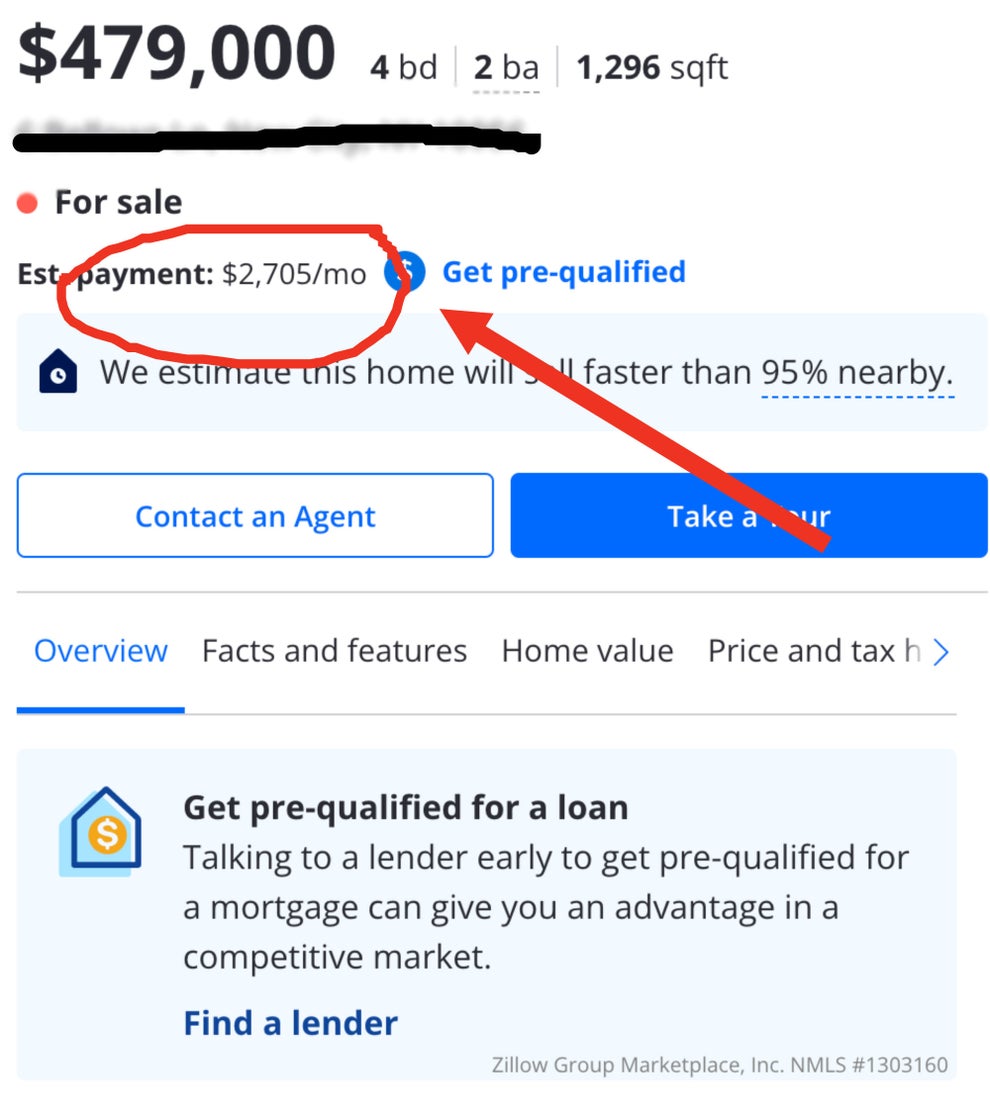Screen dimensions: 990x1112
Task: Book a visit with Take a tour
Action: coord(748,516)
